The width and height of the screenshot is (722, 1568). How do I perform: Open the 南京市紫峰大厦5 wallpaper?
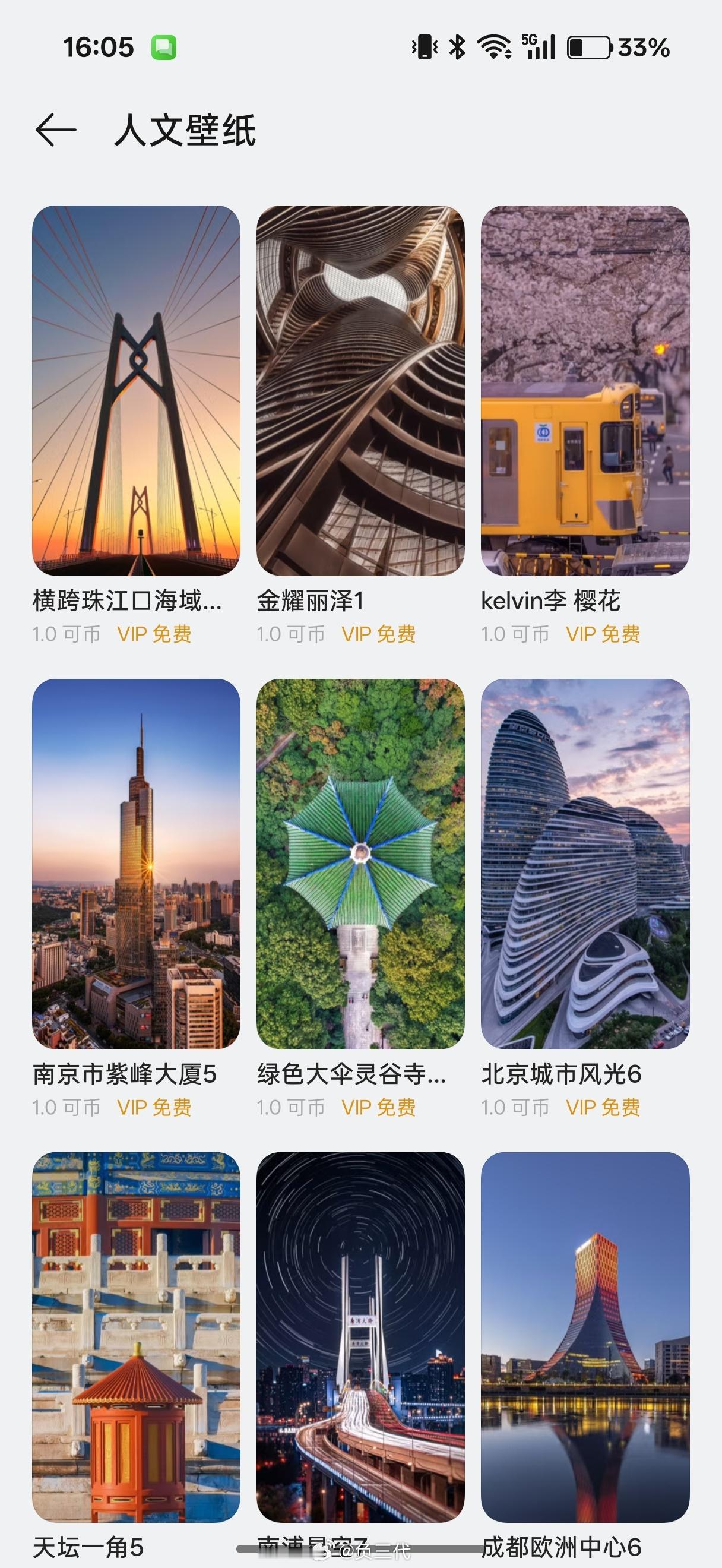tap(136, 864)
